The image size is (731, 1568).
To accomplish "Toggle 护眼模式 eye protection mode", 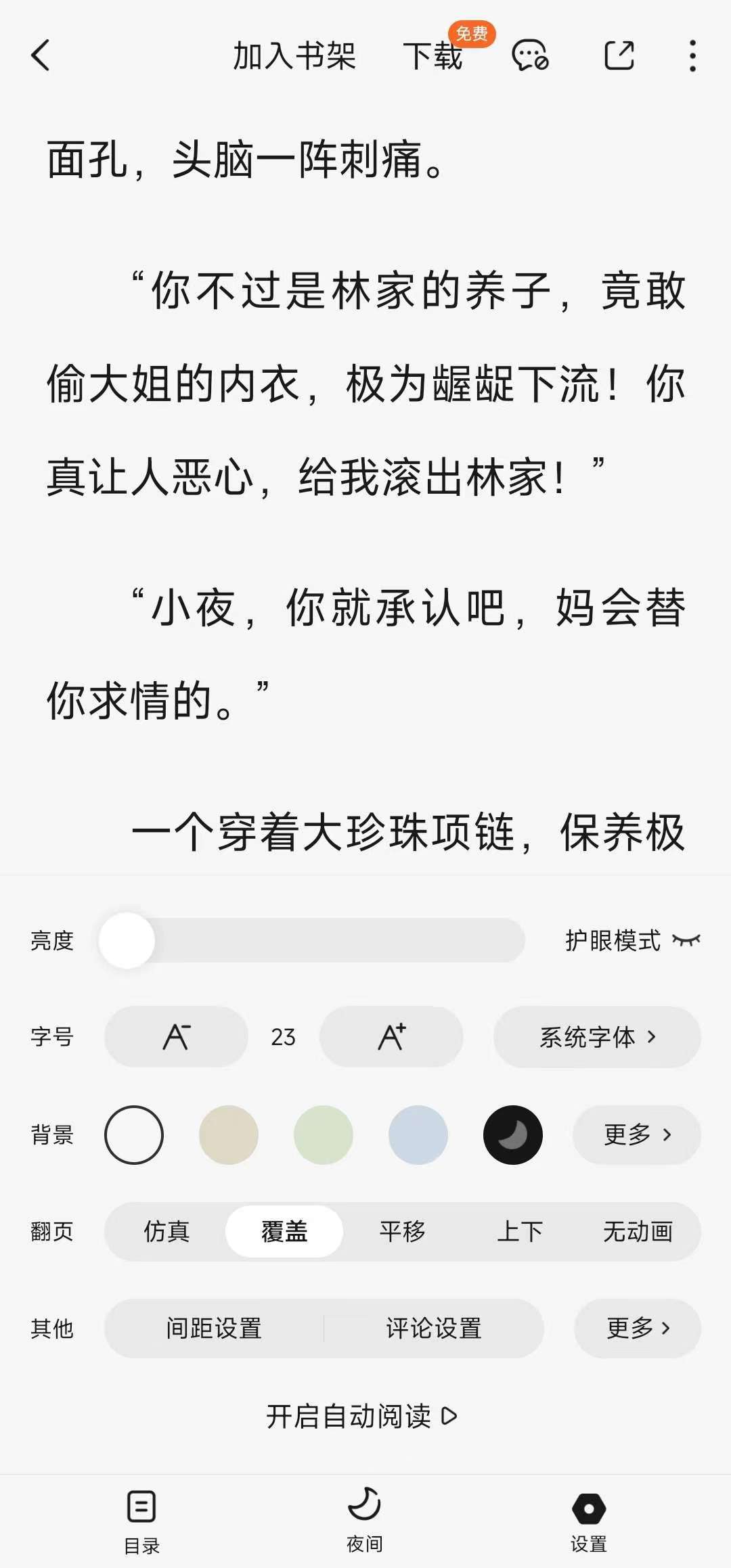I will coord(632,940).
